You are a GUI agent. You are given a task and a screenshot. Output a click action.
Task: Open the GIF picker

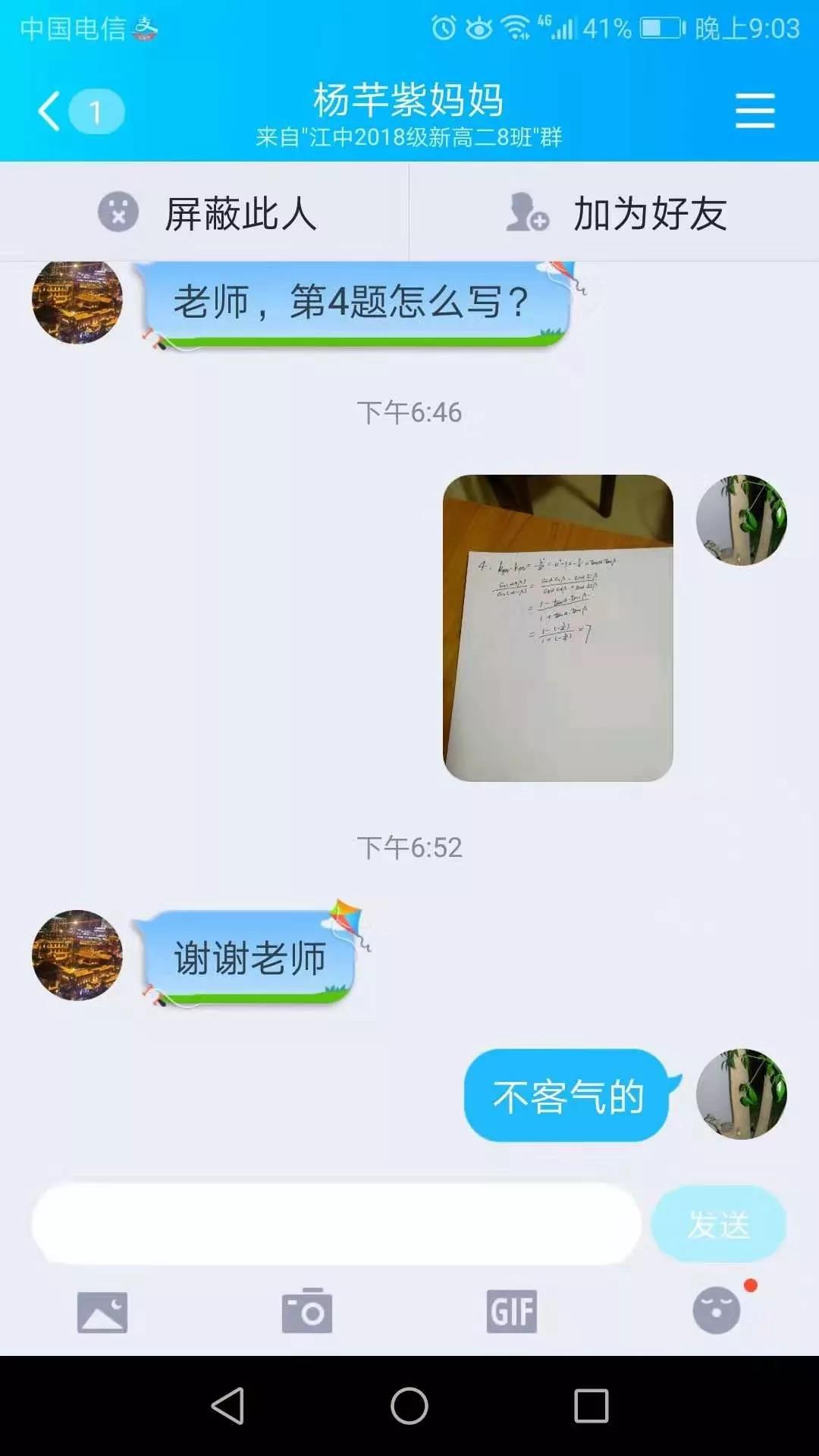pyautogui.click(x=512, y=1311)
